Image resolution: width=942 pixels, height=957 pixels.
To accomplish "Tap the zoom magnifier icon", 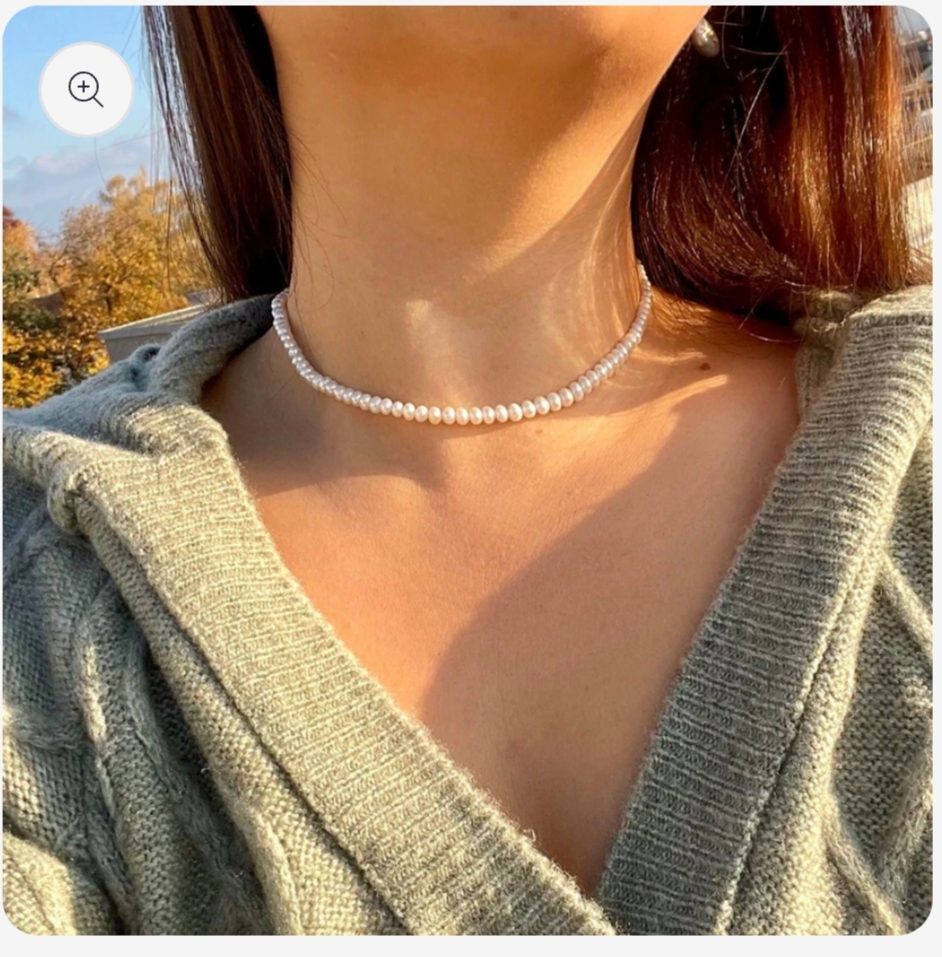I will pos(86,89).
